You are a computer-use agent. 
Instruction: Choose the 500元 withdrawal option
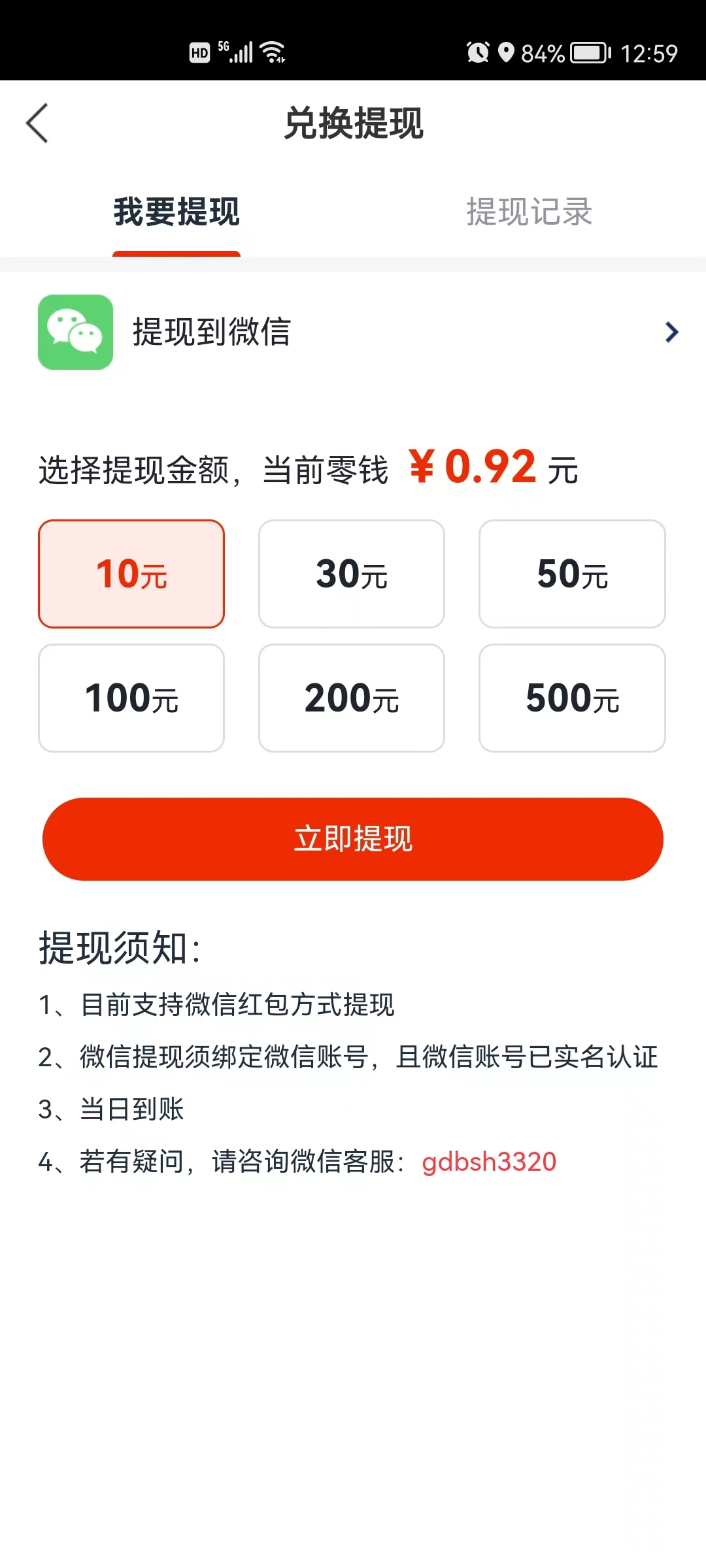[572, 698]
